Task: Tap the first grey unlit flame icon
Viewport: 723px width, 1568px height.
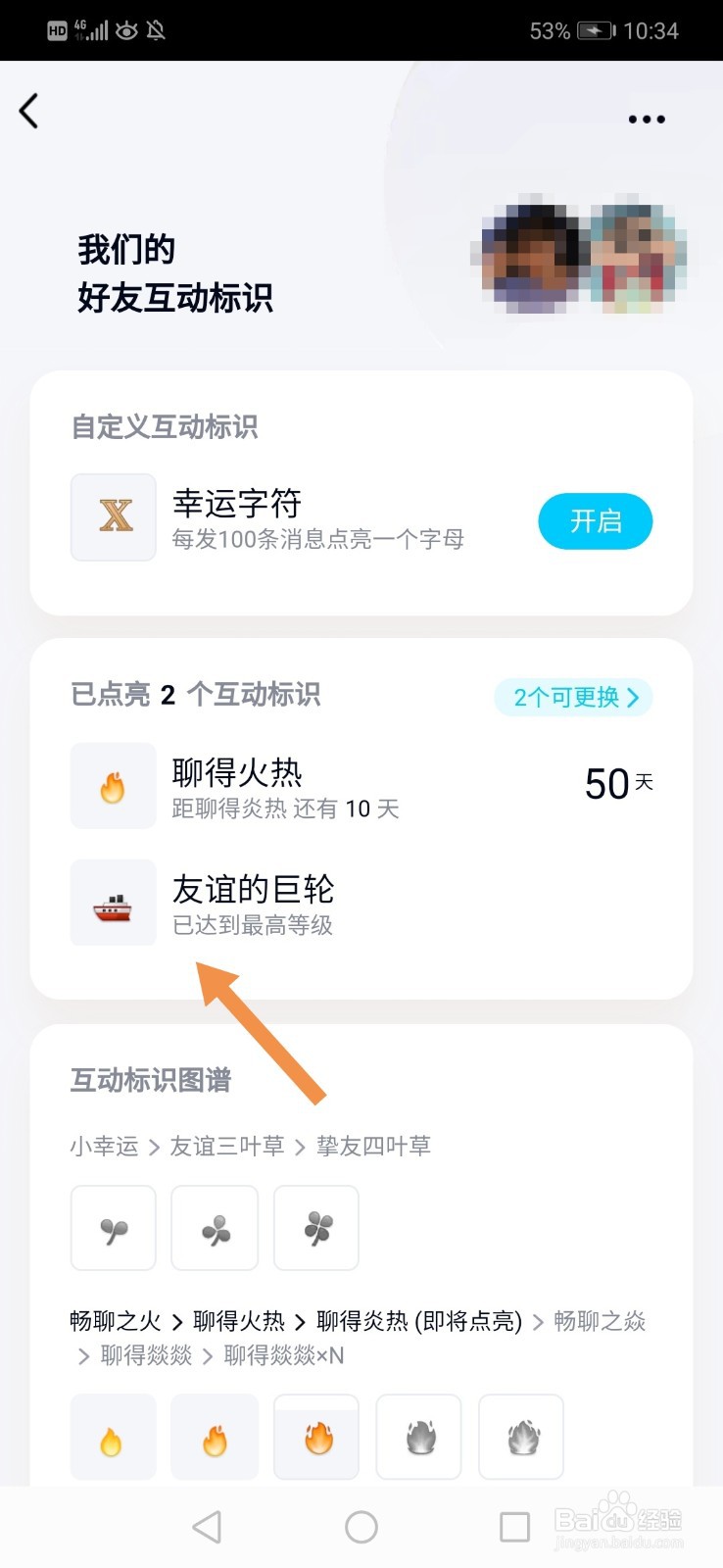Action: (x=418, y=1437)
